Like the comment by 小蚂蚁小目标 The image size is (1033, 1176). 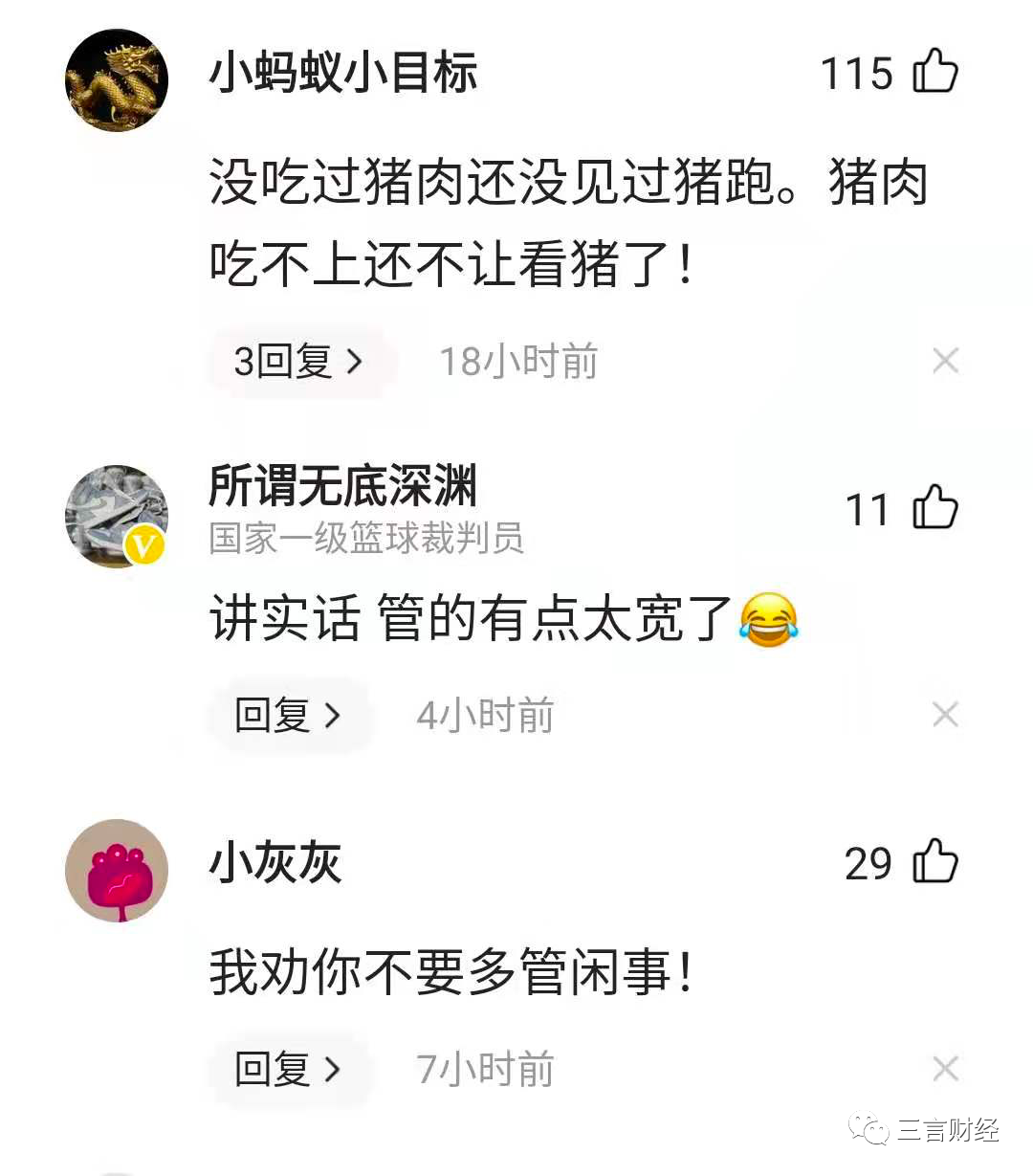point(934,73)
